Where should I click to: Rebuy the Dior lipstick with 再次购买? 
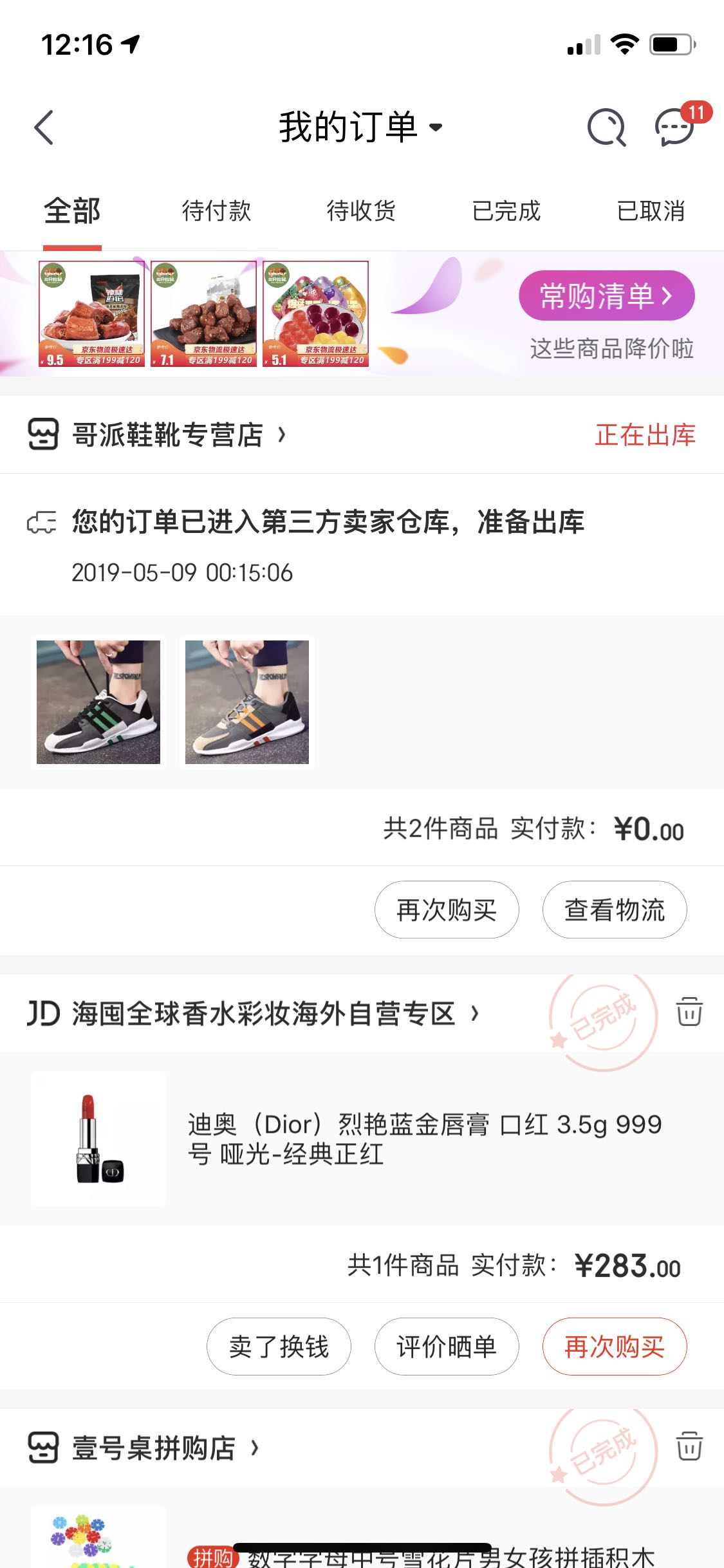pyautogui.click(x=615, y=1346)
